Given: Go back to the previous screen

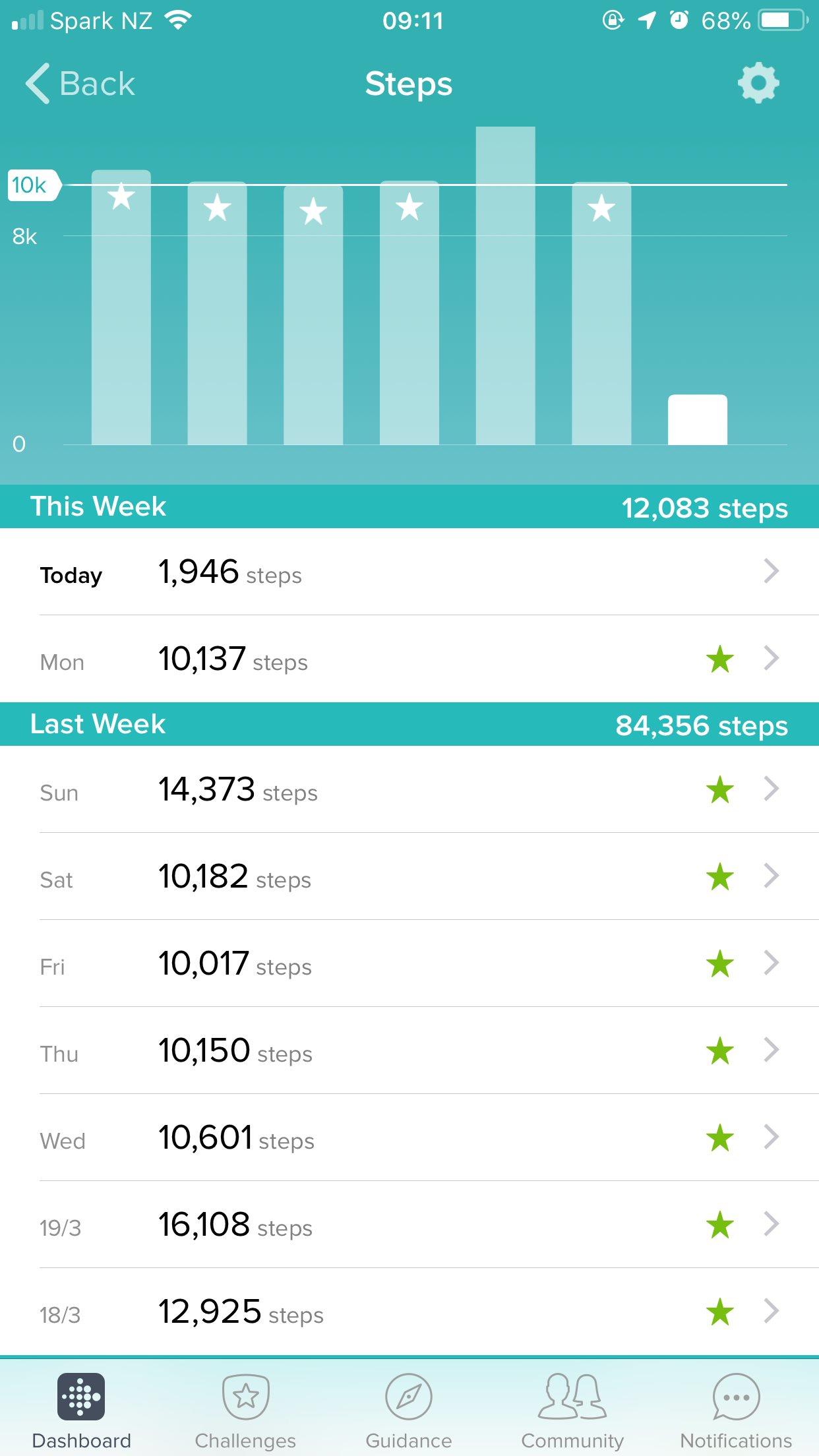Looking at the screenshot, I should click(x=80, y=84).
